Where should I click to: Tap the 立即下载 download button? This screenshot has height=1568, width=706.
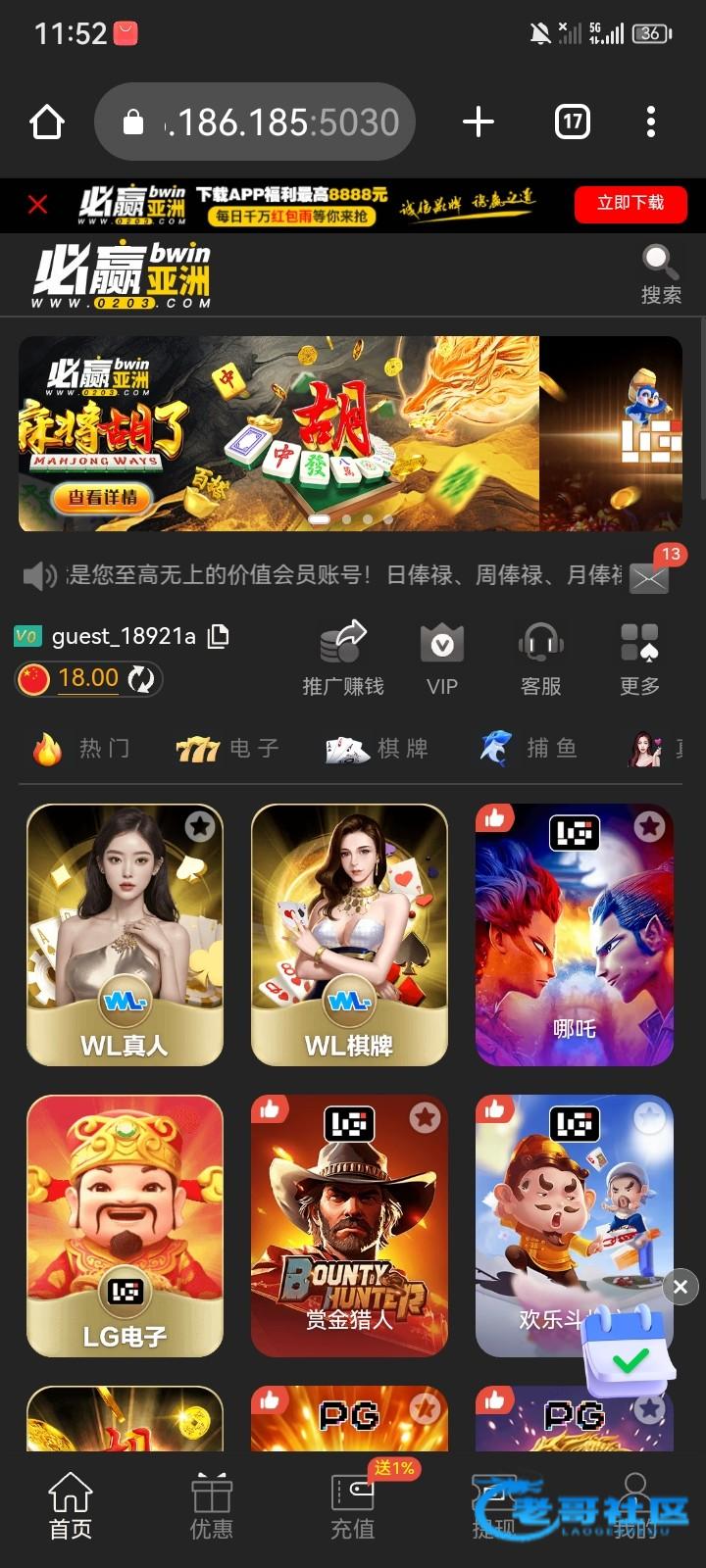coord(630,204)
